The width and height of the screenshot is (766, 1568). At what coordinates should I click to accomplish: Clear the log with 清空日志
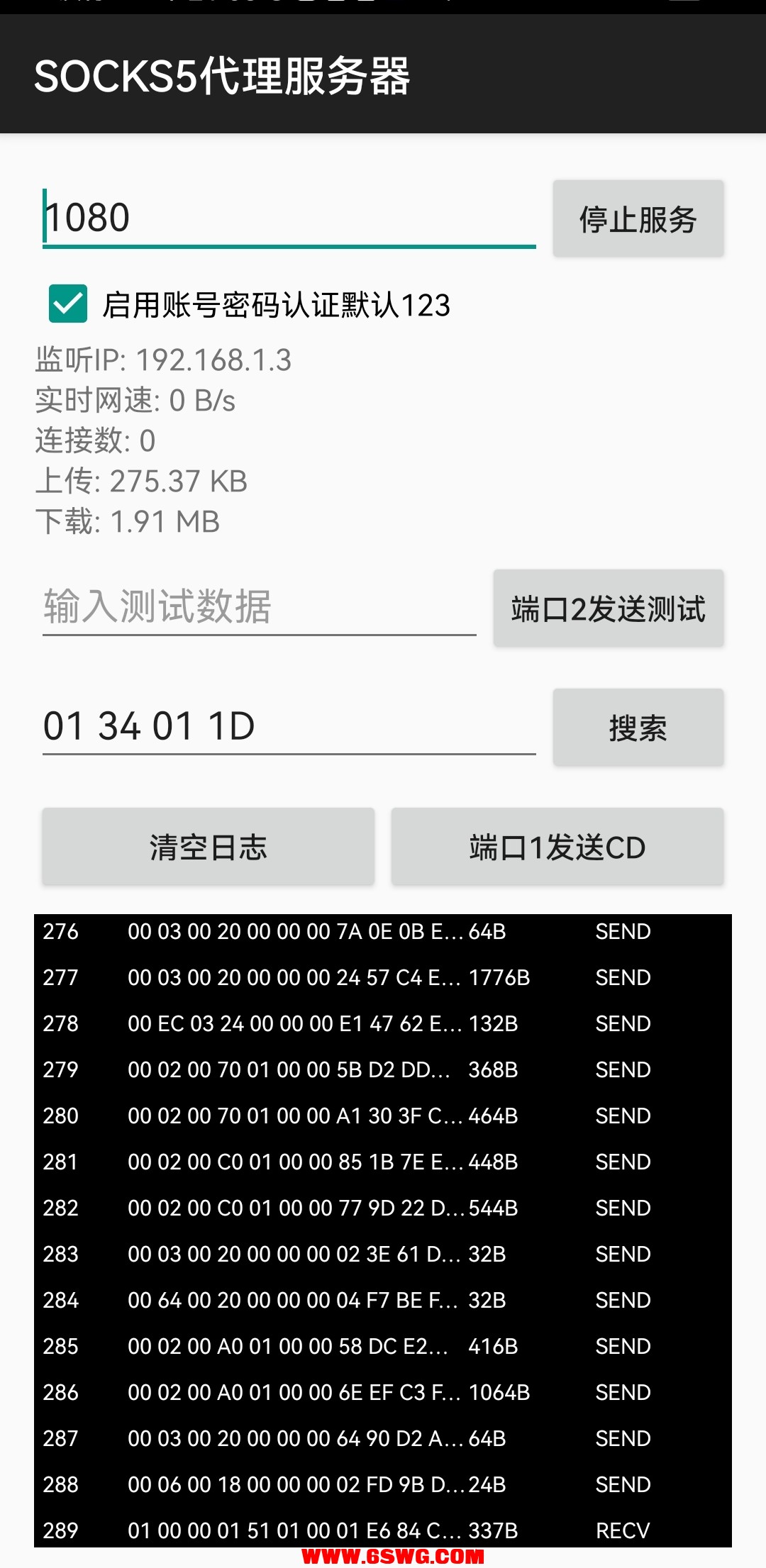tap(208, 847)
